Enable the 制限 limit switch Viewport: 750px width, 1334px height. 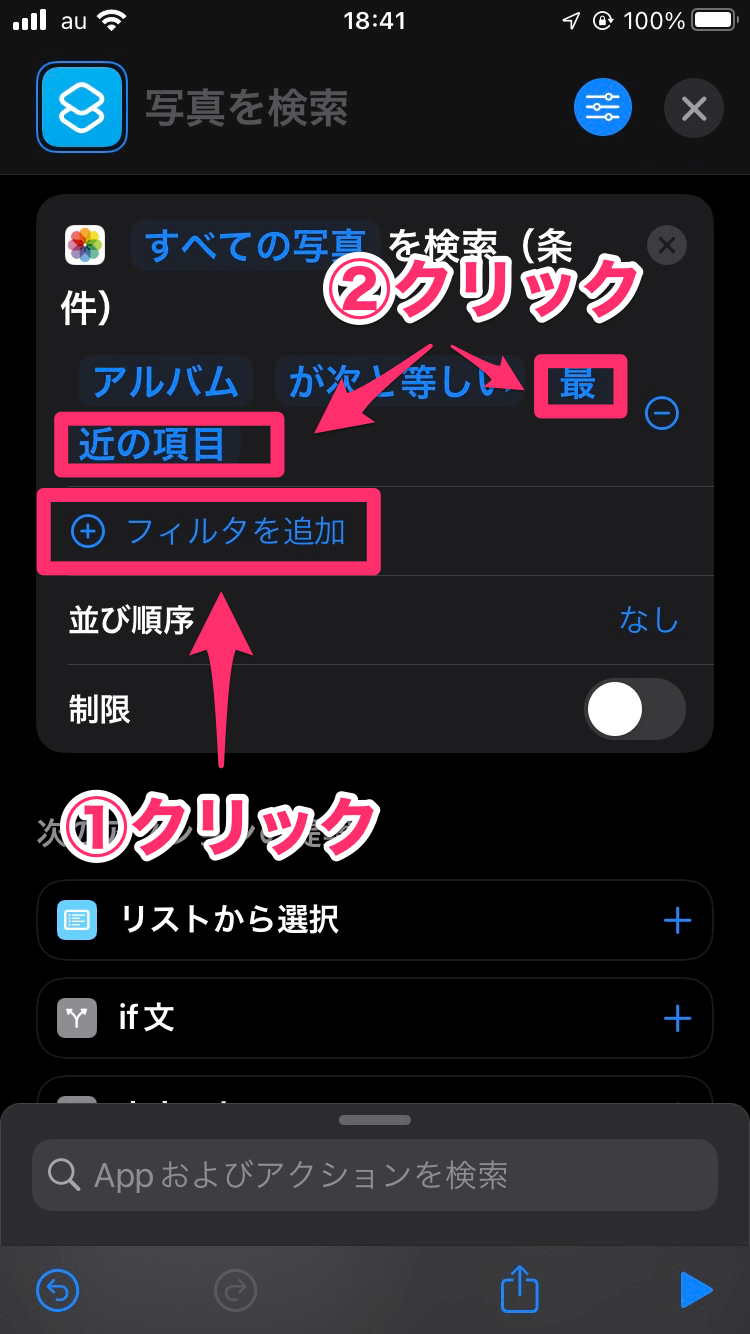634,709
